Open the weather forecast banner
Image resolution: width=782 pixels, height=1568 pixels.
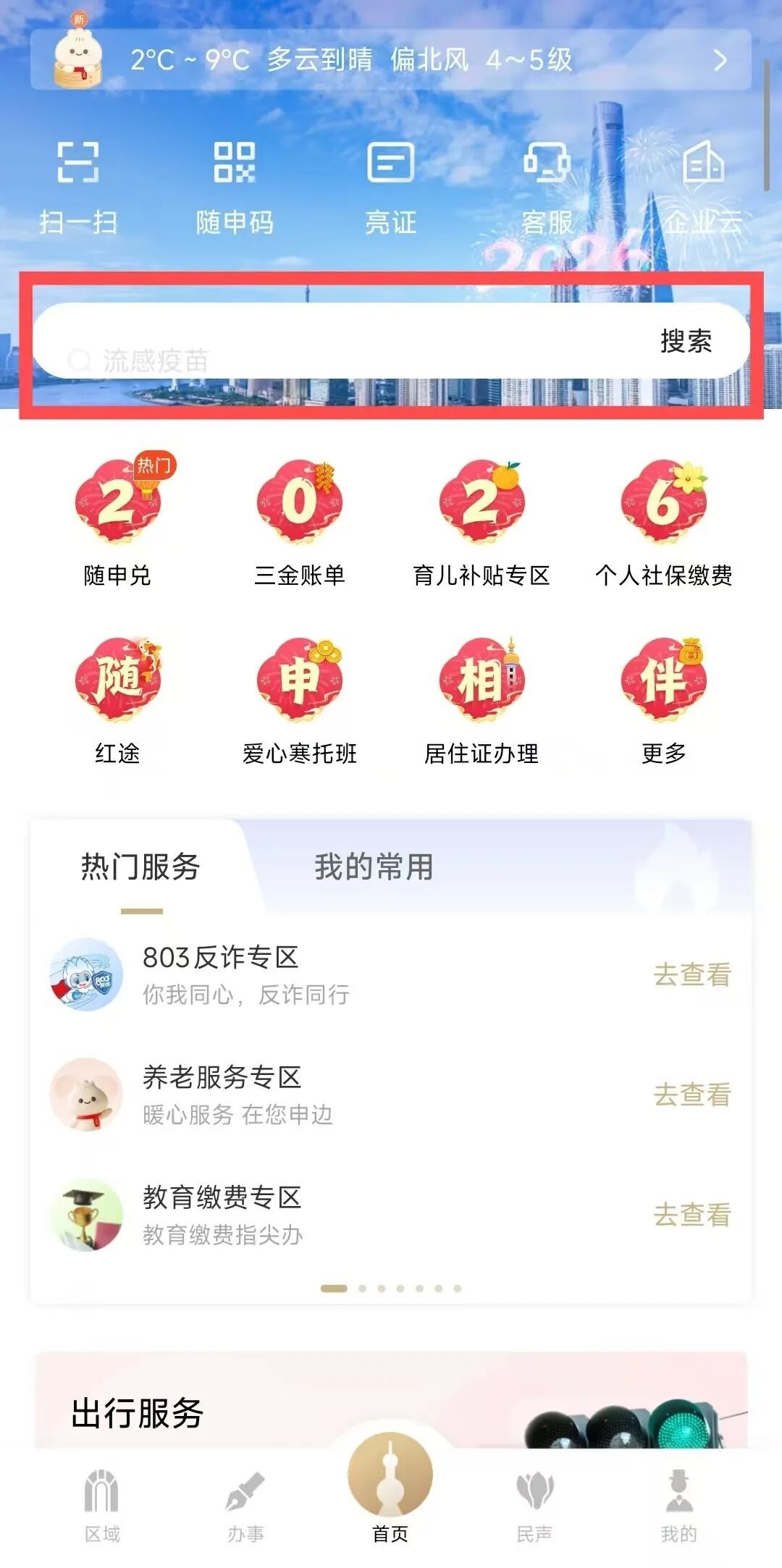391,59
